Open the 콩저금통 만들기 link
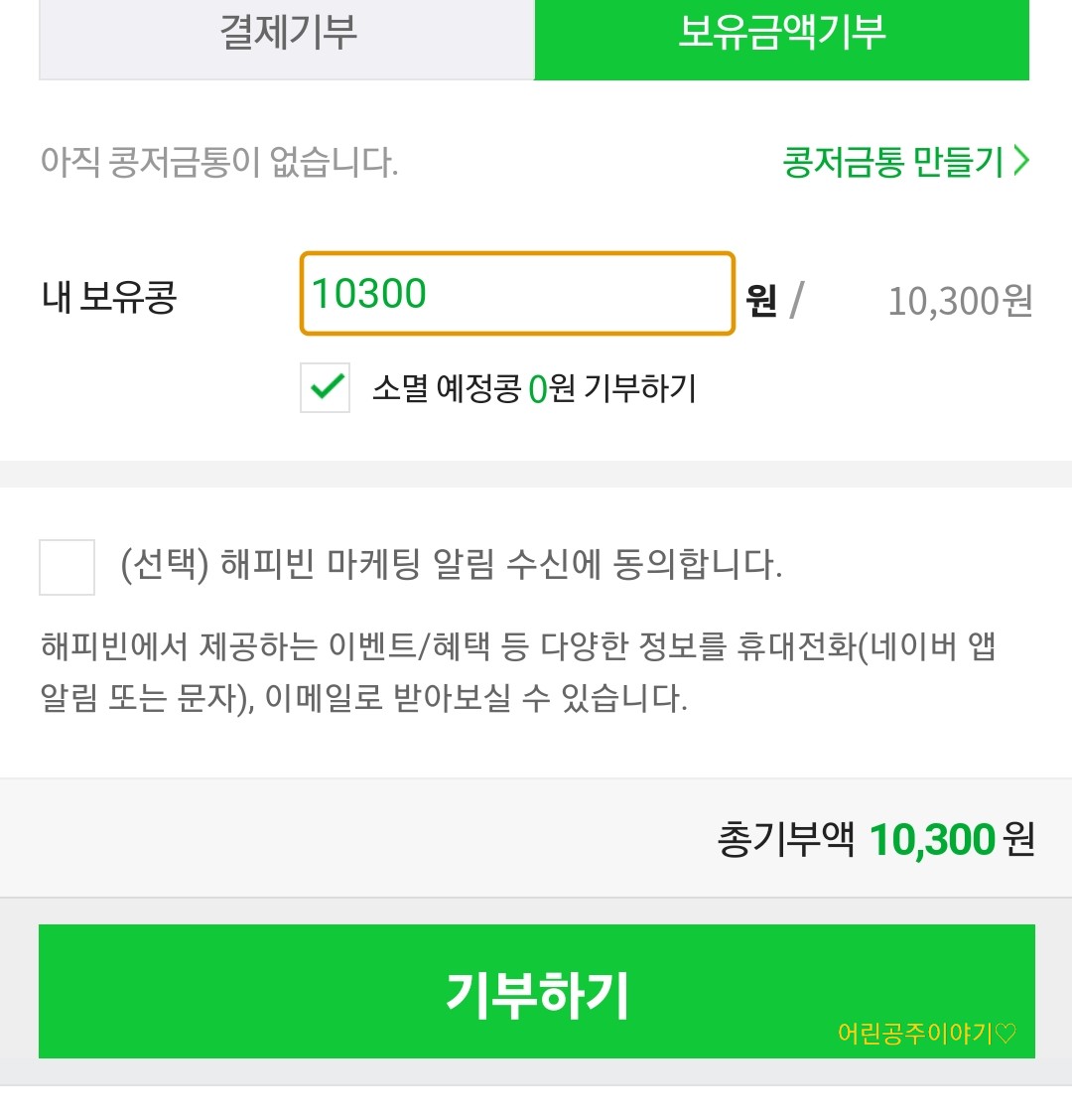The image size is (1072, 1120). [x=905, y=161]
